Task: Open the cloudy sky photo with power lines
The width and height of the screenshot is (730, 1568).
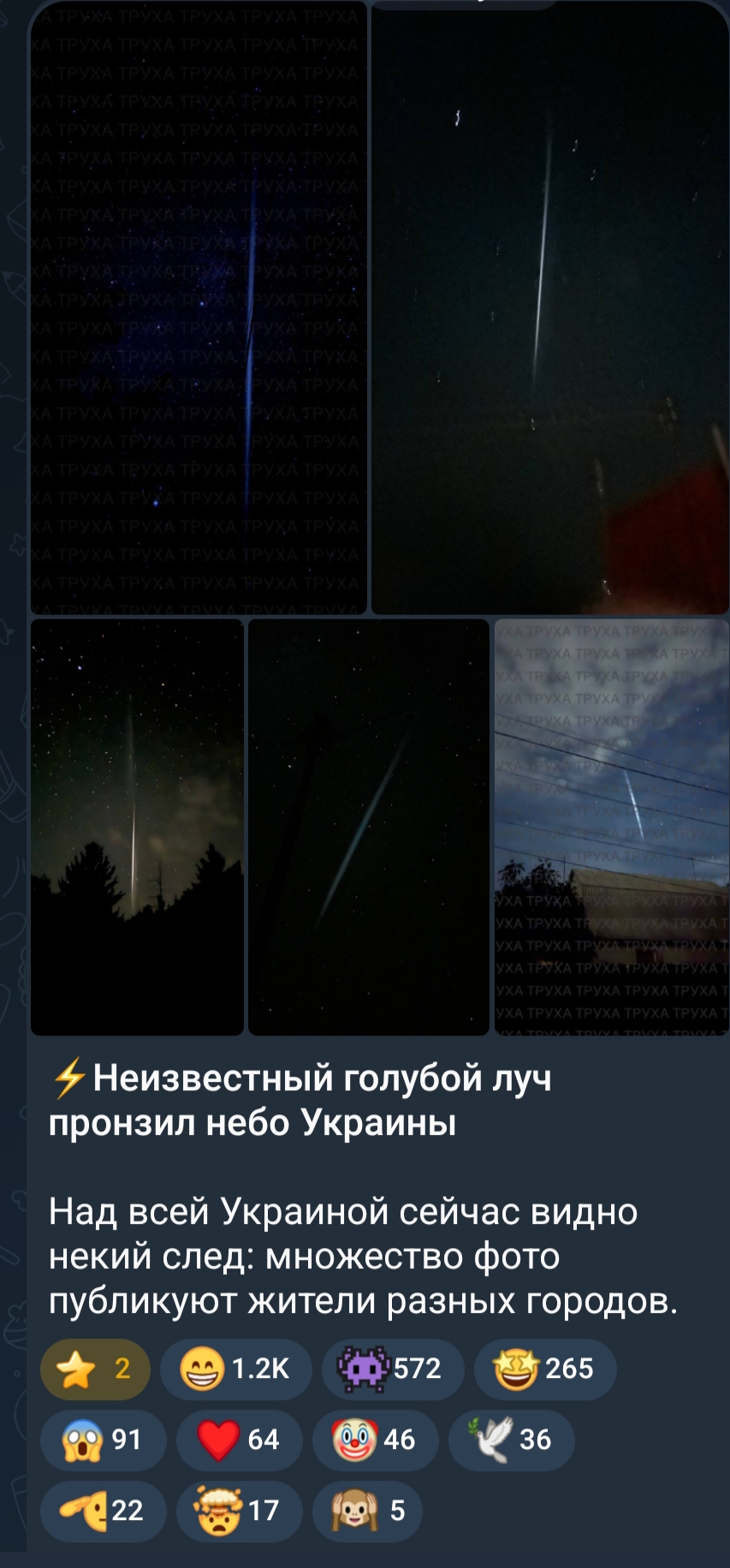Action: coord(612,827)
